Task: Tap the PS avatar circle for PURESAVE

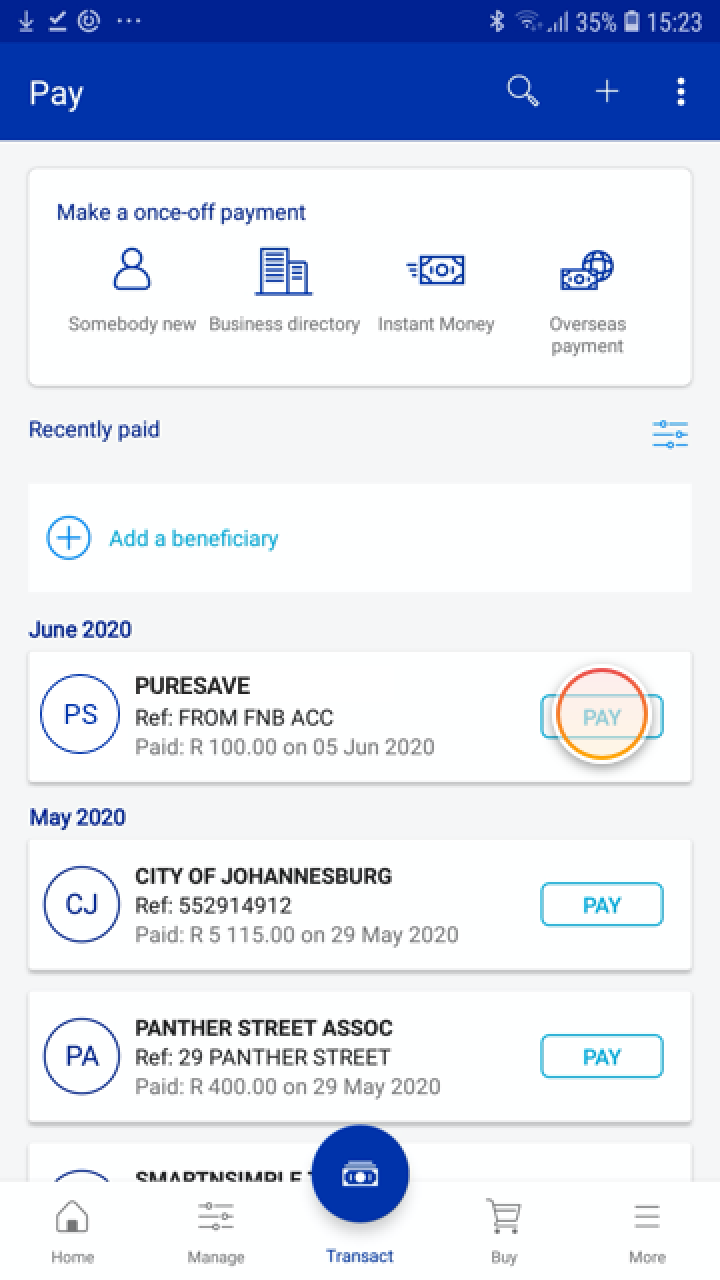Action: coord(80,714)
